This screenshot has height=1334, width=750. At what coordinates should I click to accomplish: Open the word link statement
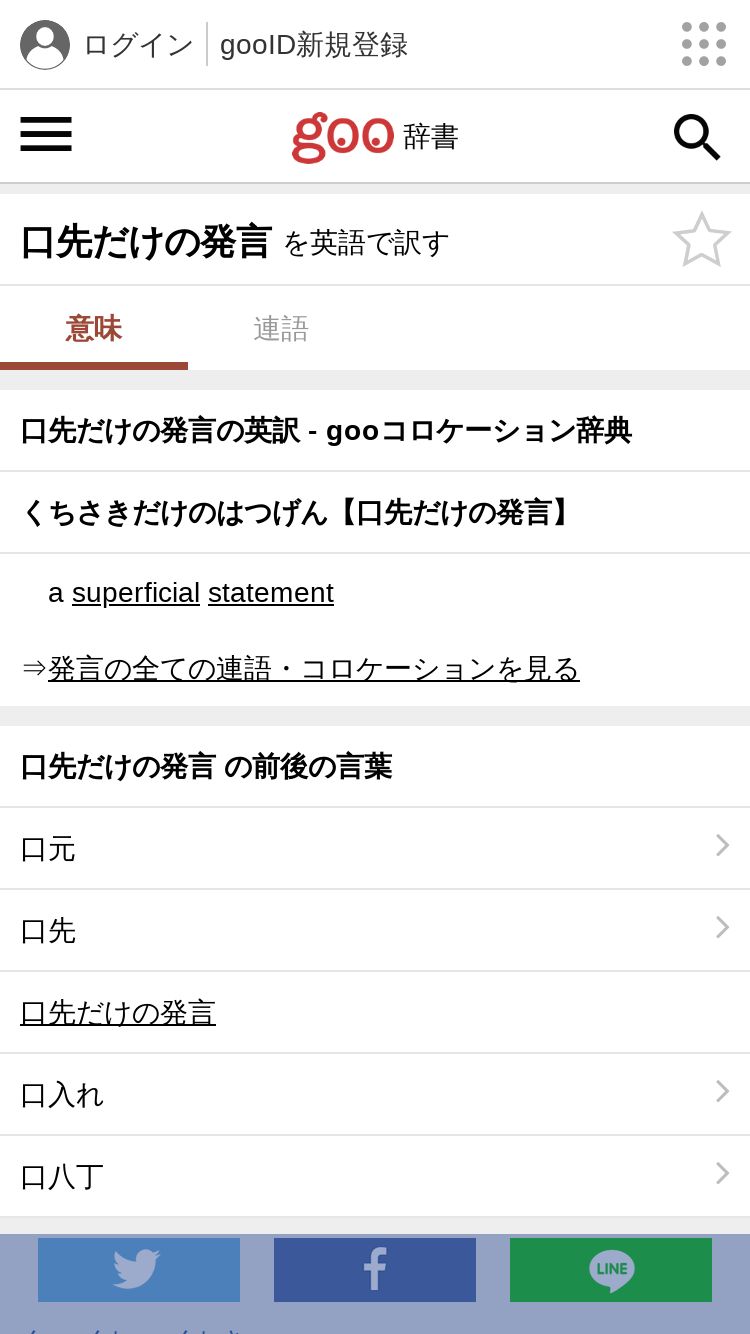click(x=271, y=593)
